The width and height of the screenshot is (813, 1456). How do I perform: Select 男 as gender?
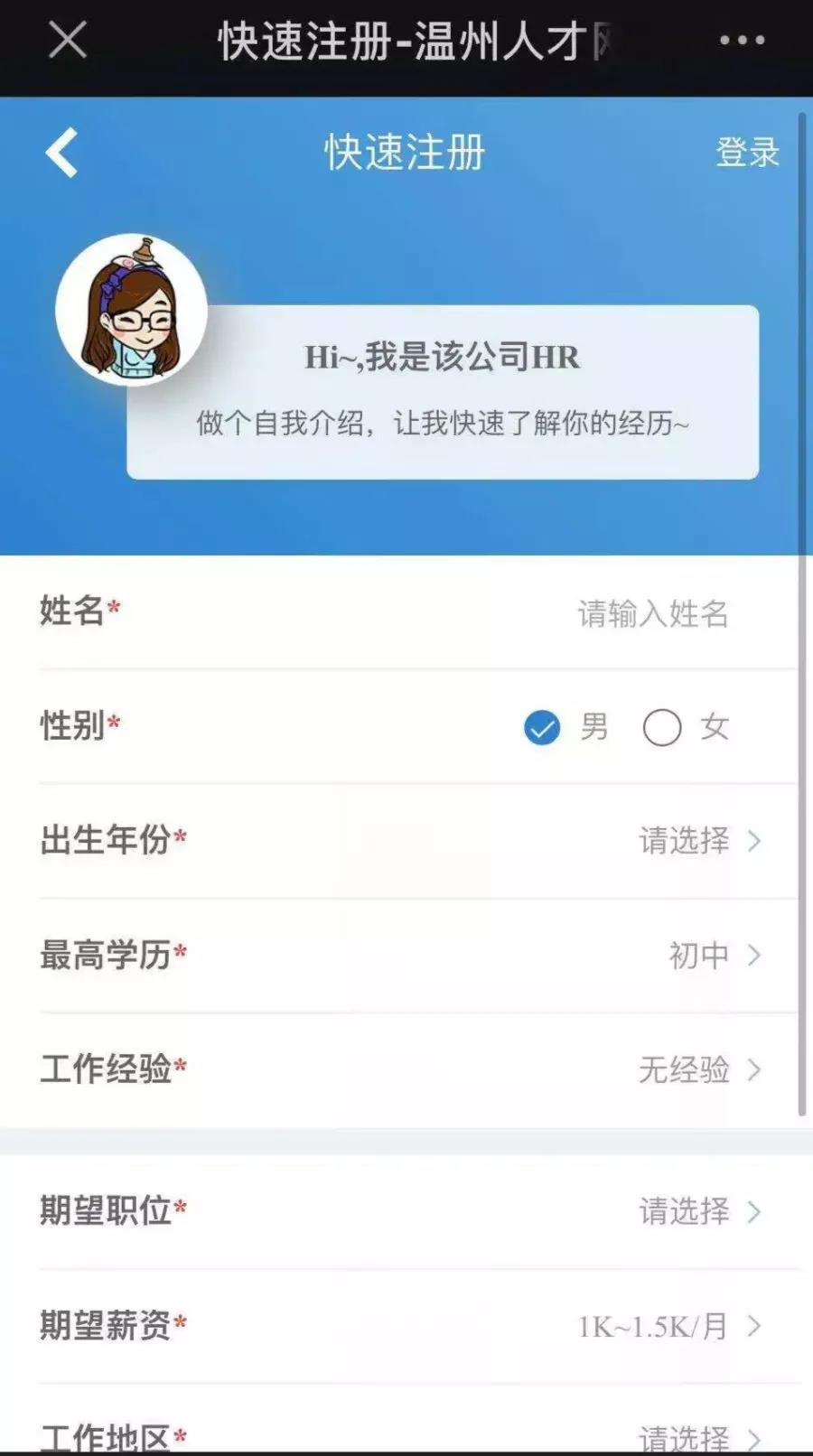[543, 727]
